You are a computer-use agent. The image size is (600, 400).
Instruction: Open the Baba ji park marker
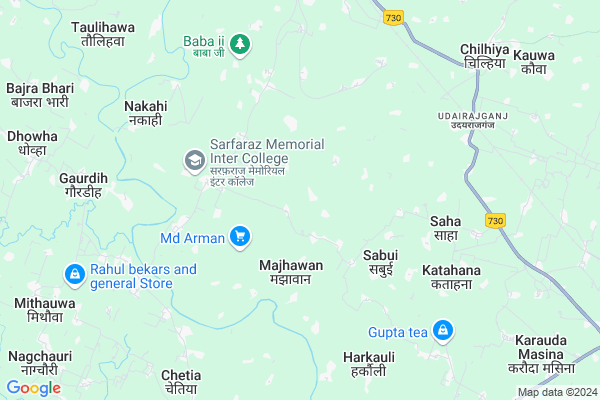coord(240,45)
